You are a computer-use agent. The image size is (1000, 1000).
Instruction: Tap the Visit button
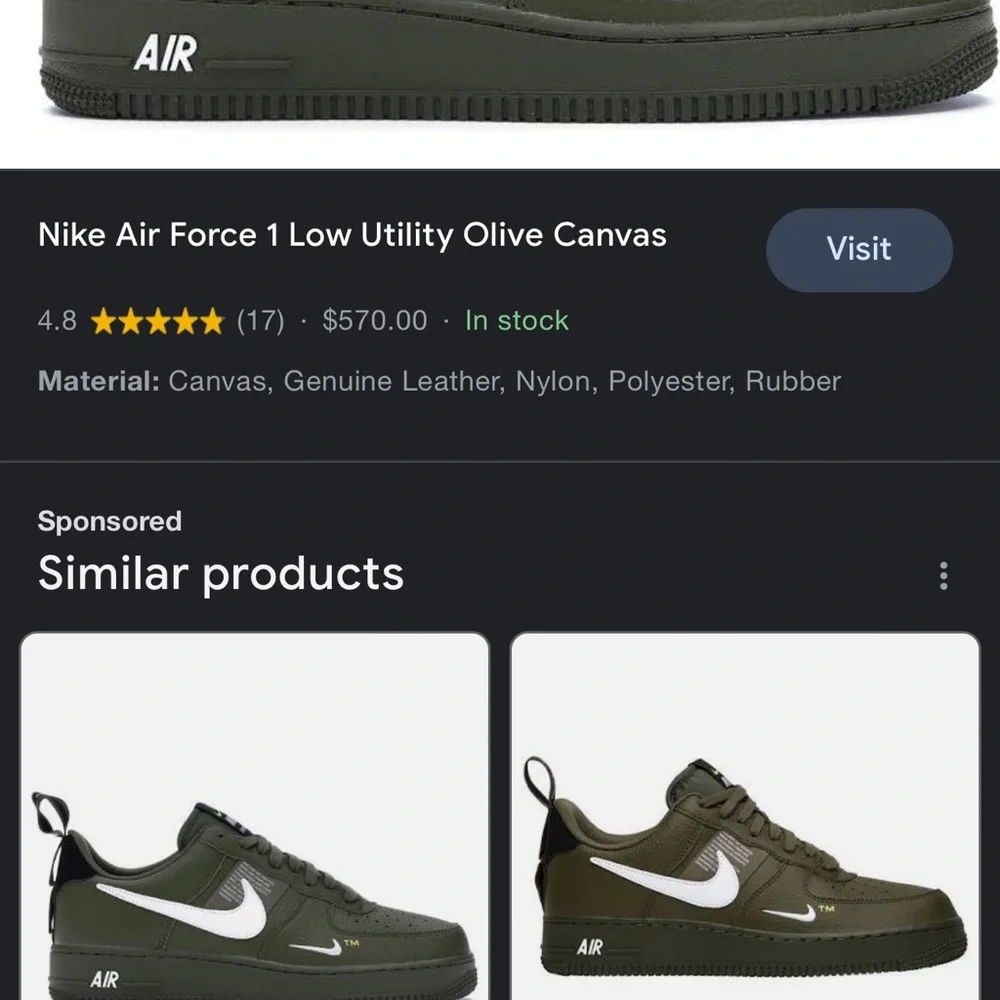tap(859, 249)
